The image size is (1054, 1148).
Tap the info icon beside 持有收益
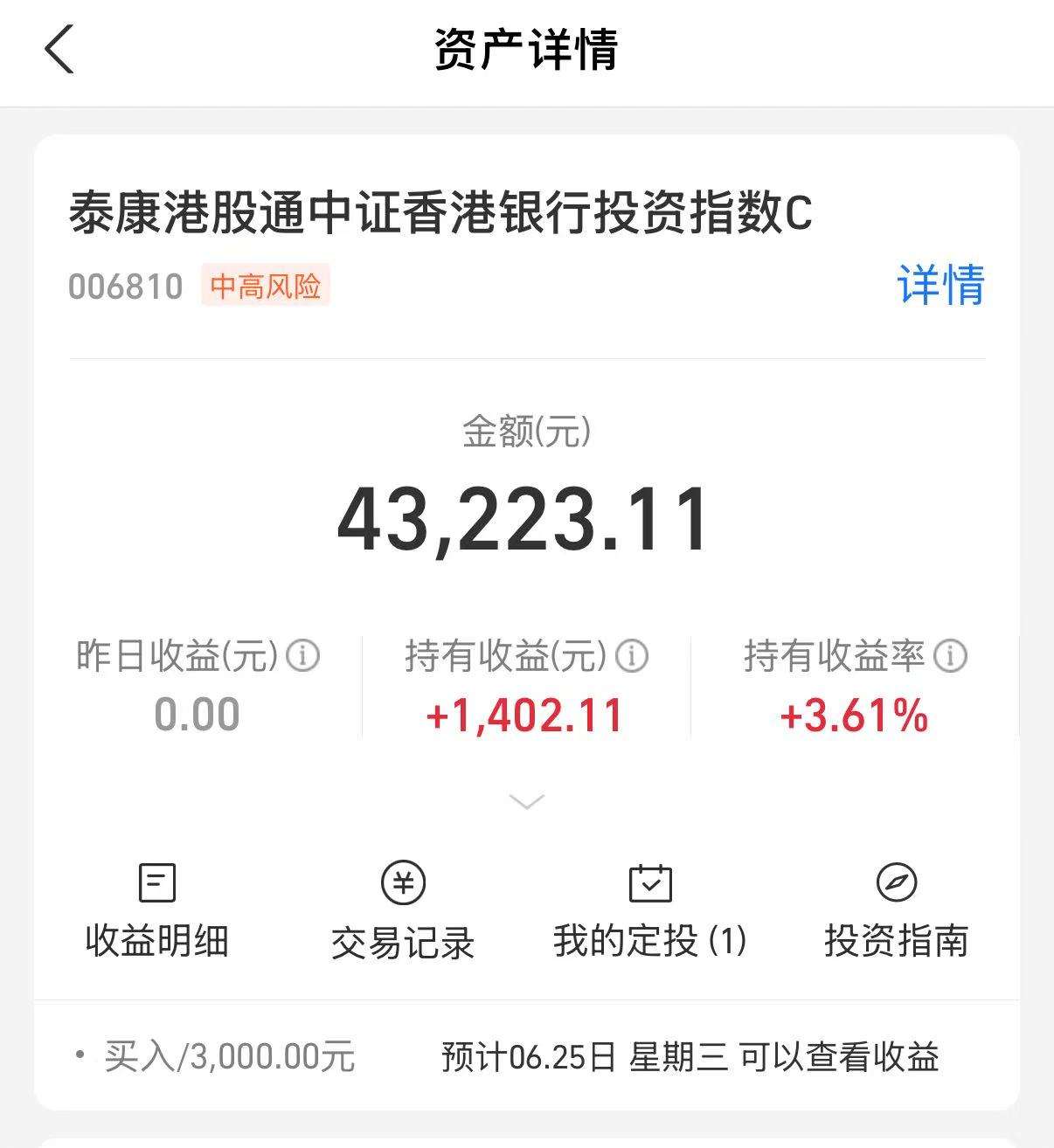pos(632,655)
